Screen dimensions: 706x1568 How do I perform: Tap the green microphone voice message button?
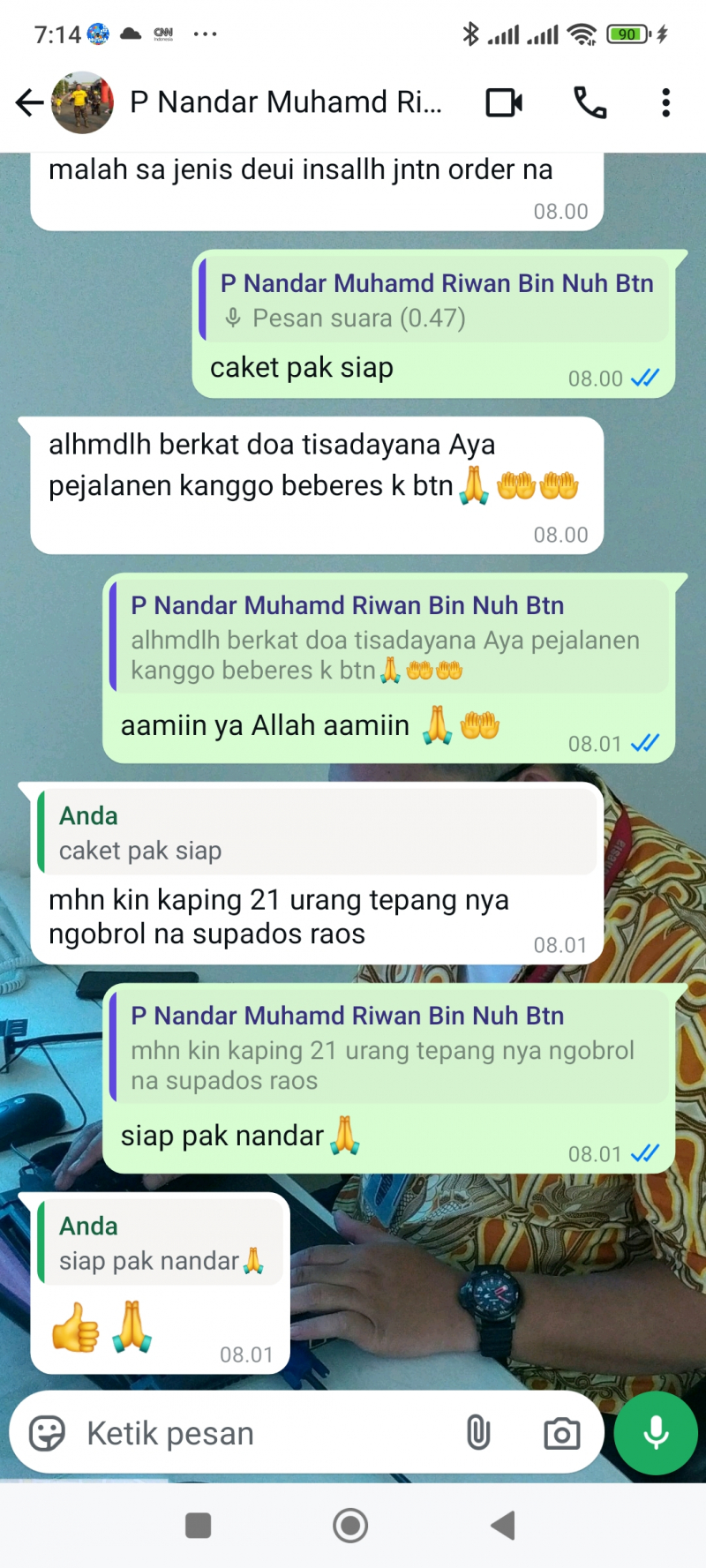pos(656,1433)
